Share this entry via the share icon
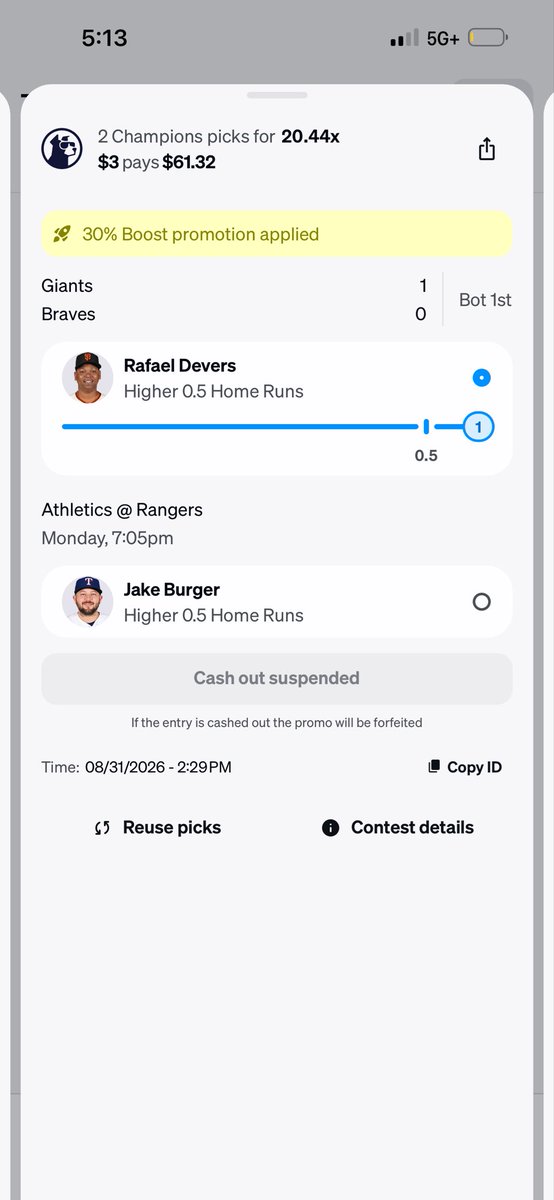Viewport: 554px width, 1200px height. [487, 149]
